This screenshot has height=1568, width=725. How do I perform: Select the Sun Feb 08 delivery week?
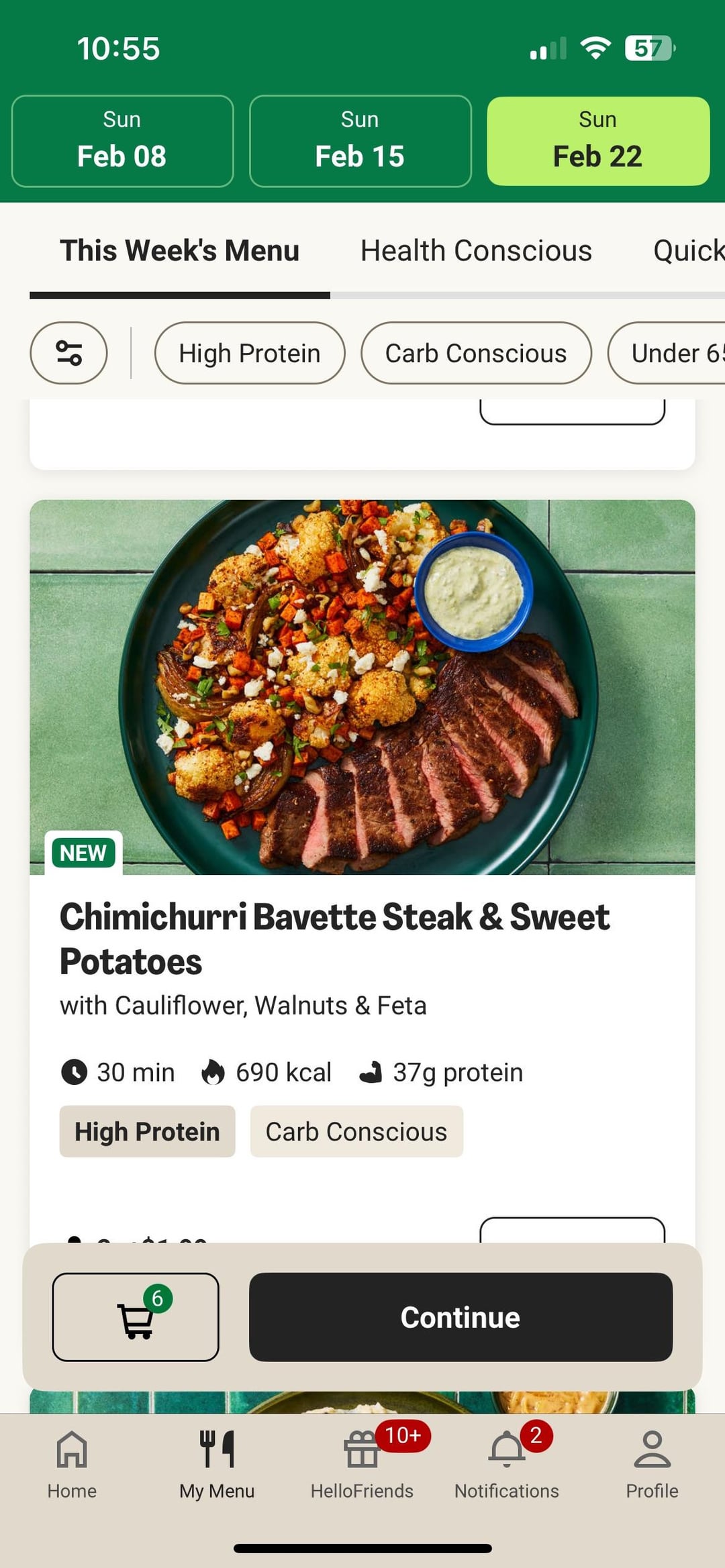[122, 141]
